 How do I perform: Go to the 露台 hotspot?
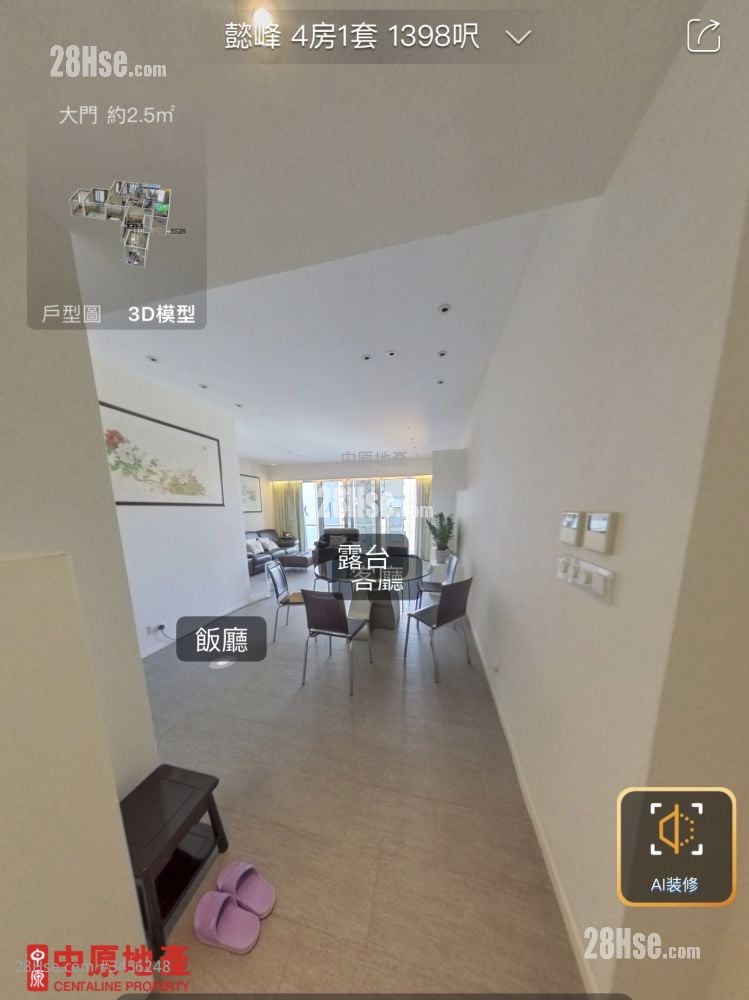(362, 558)
